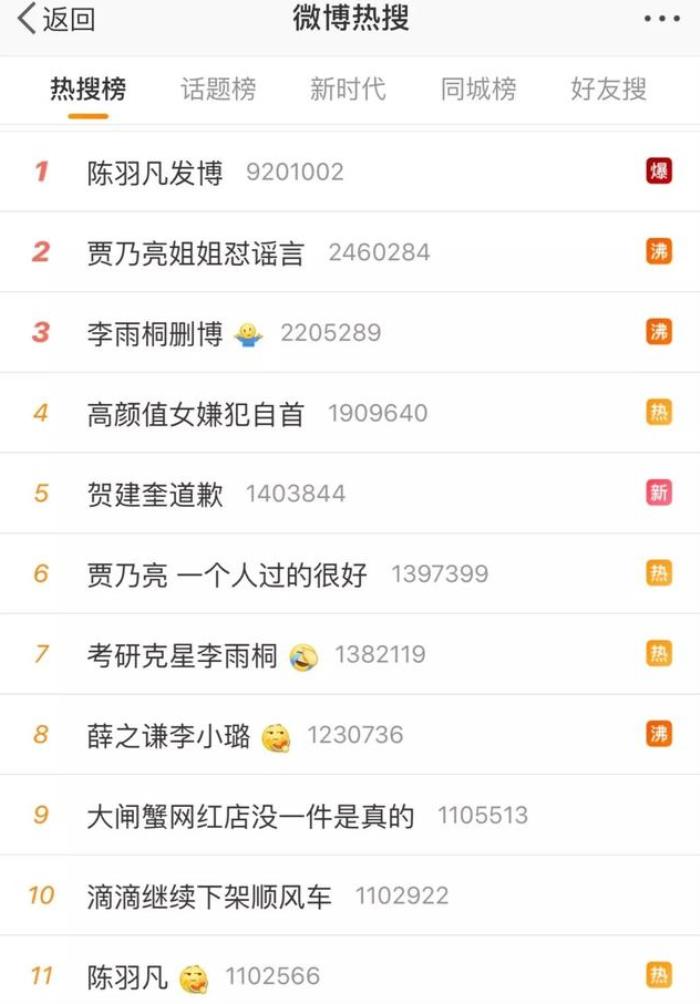Image resolution: width=700 pixels, height=1004 pixels.
Task: View the 考研克星李雨桐 topic
Action: click(x=182, y=655)
